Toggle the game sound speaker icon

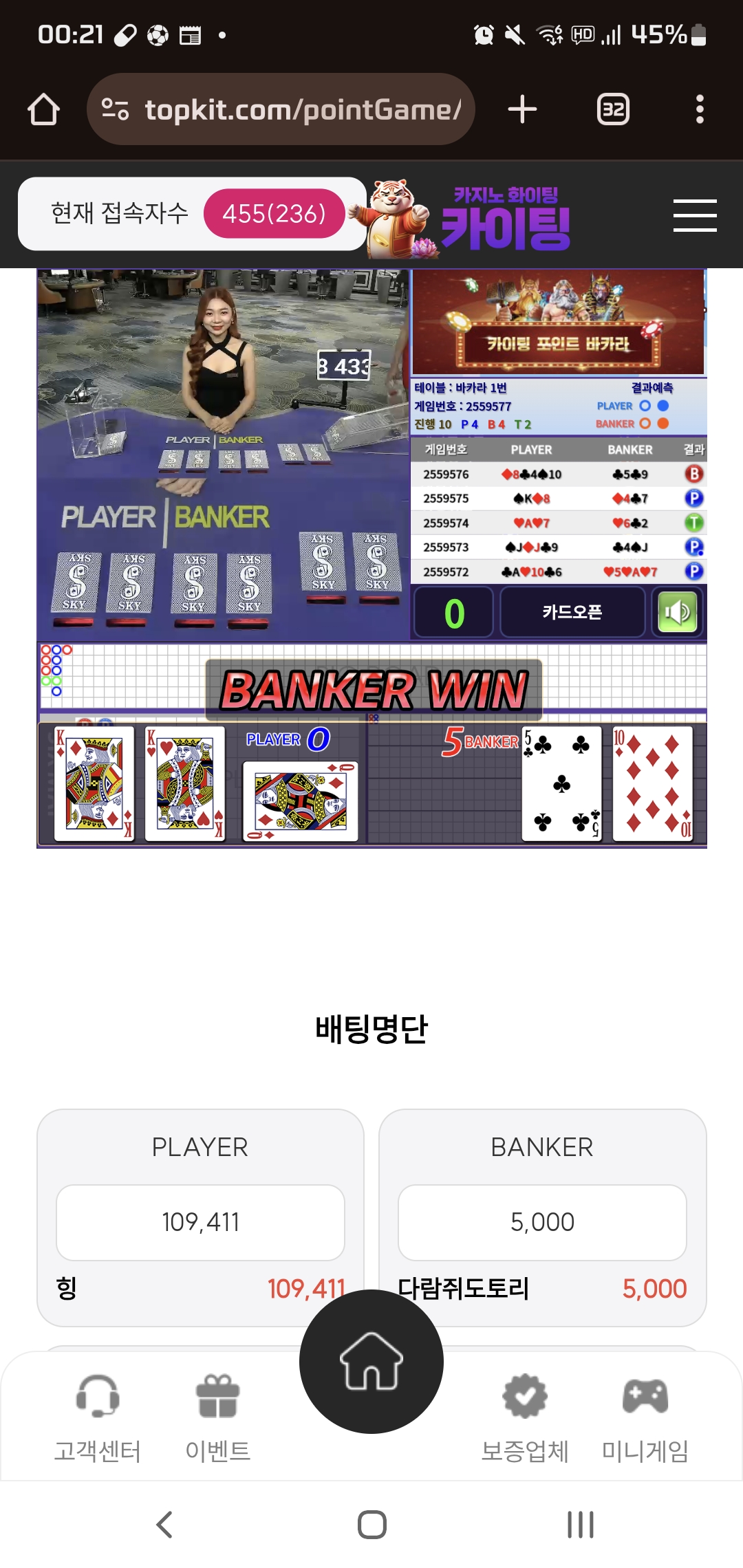[x=677, y=612]
